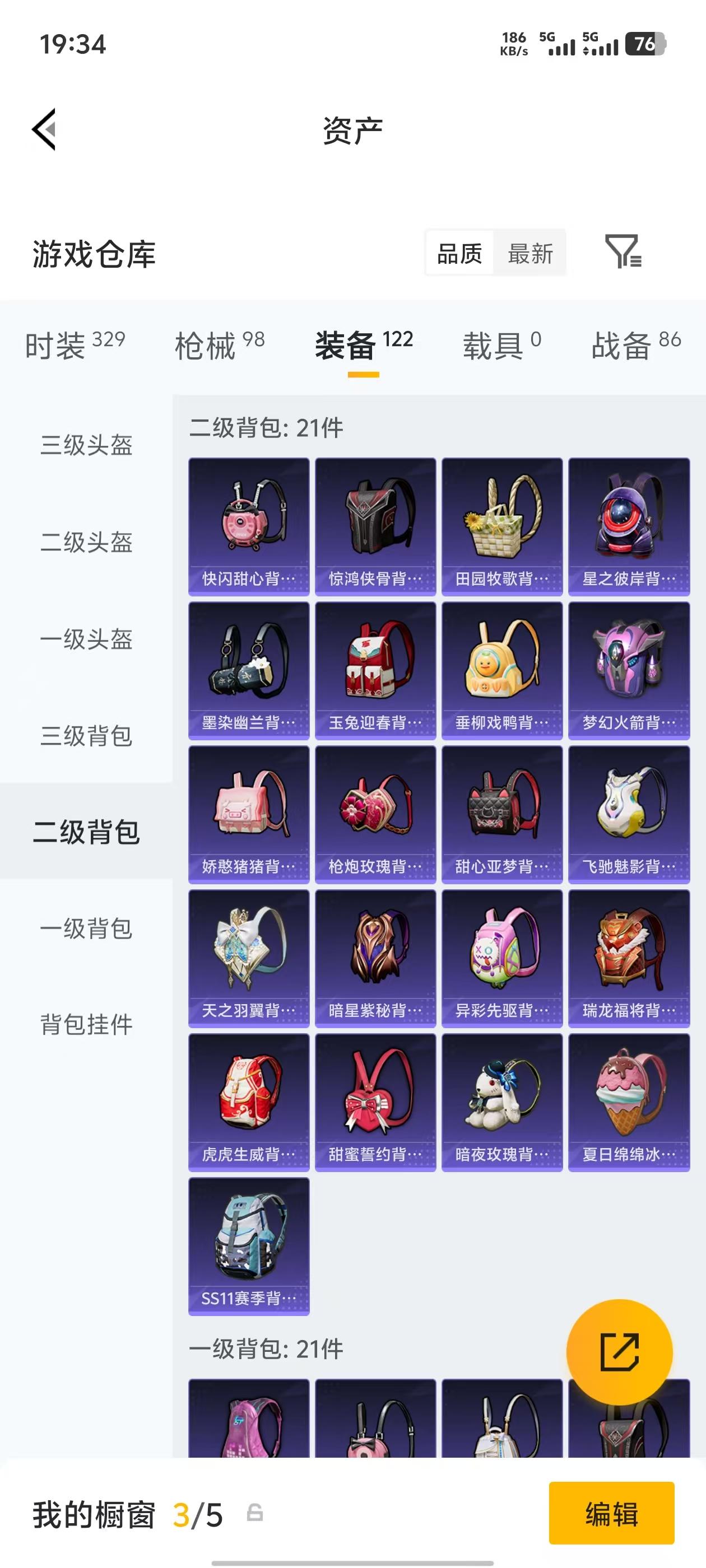The width and height of the screenshot is (706, 1568).
Task: Switch sorting to 最新
Action: coord(531,254)
